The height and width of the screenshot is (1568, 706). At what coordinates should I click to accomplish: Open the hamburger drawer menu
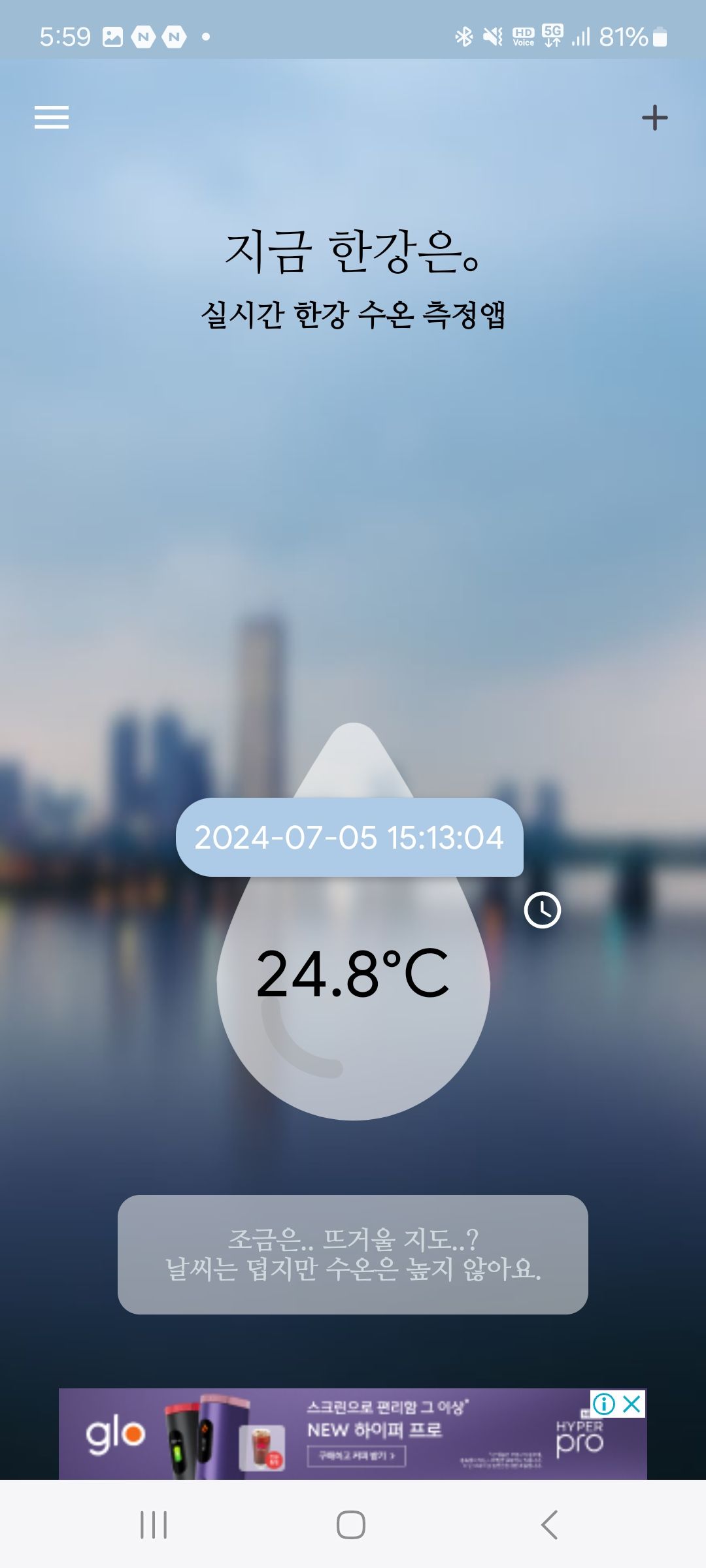pyautogui.click(x=52, y=118)
